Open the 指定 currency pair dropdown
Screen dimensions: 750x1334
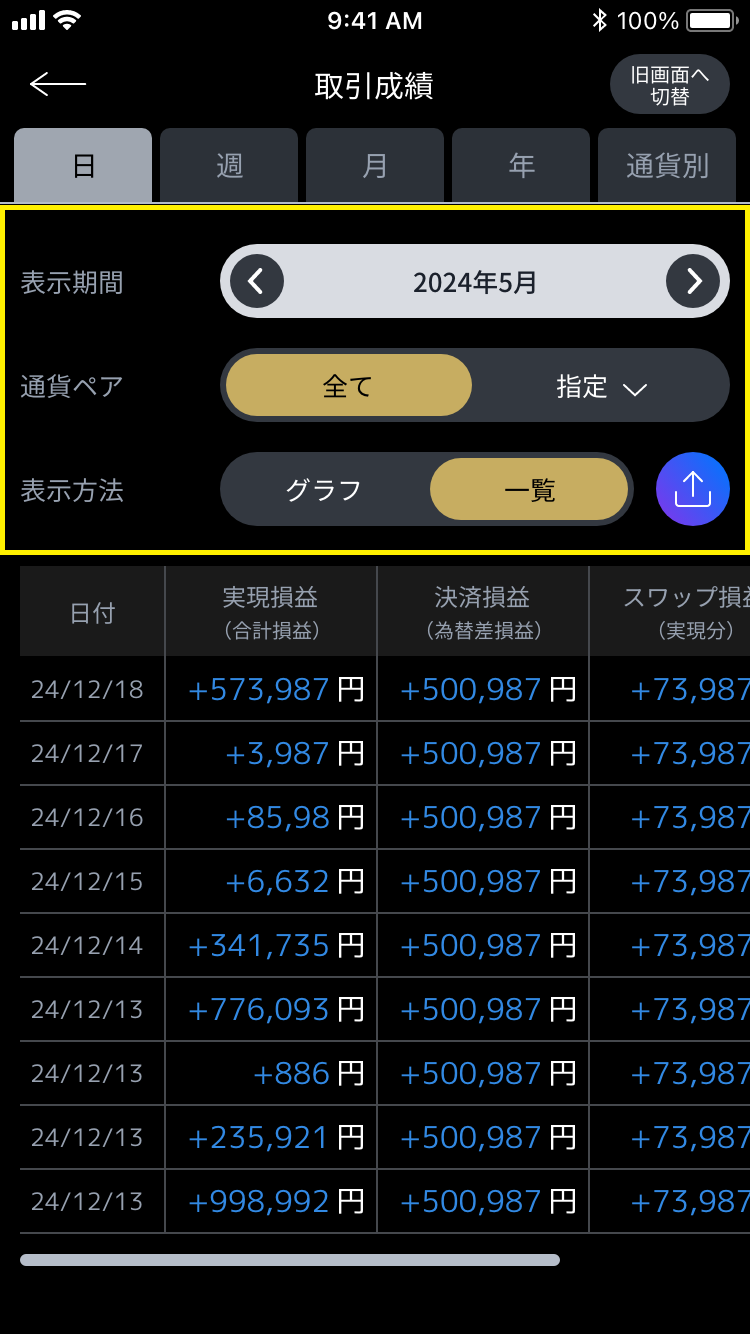pyautogui.click(x=602, y=385)
